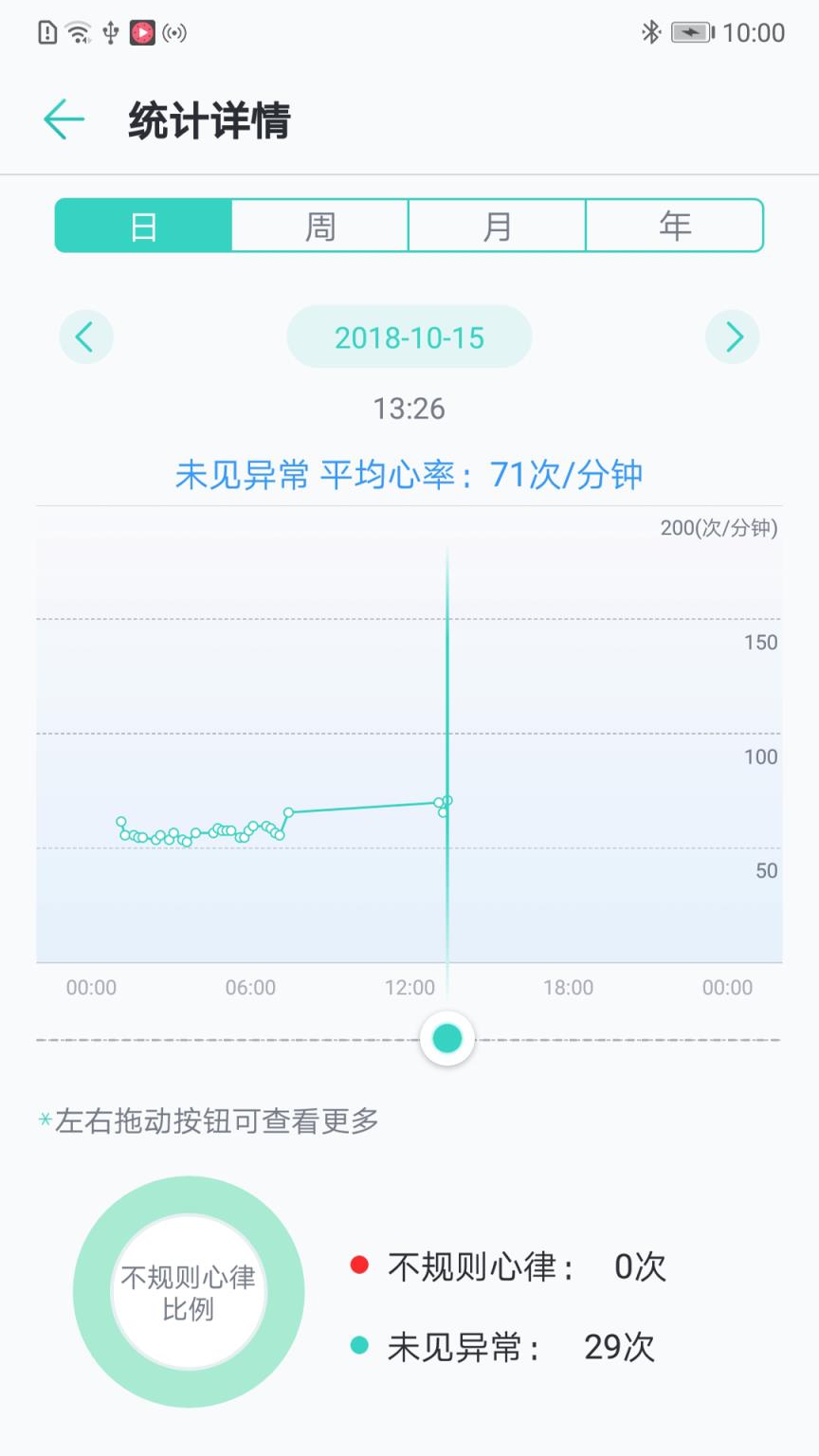
Task: Switch to the 年 tab
Action: pyautogui.click(x=674, y=226)
